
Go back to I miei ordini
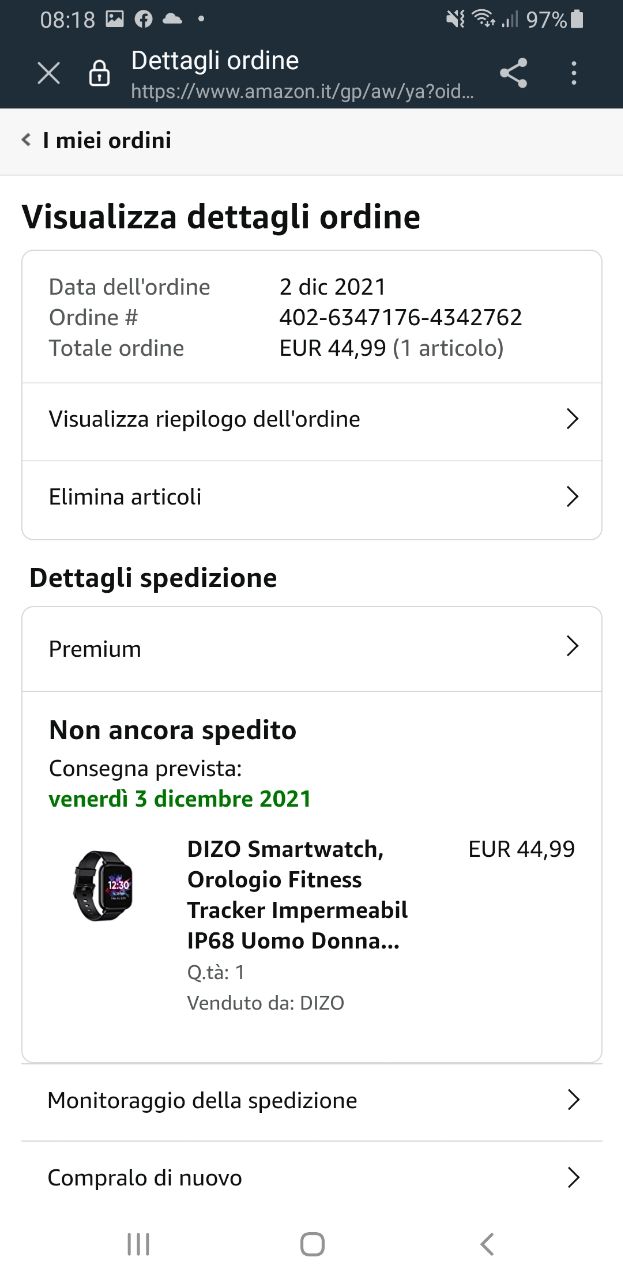pyautogui.click(x=96, y=141)
